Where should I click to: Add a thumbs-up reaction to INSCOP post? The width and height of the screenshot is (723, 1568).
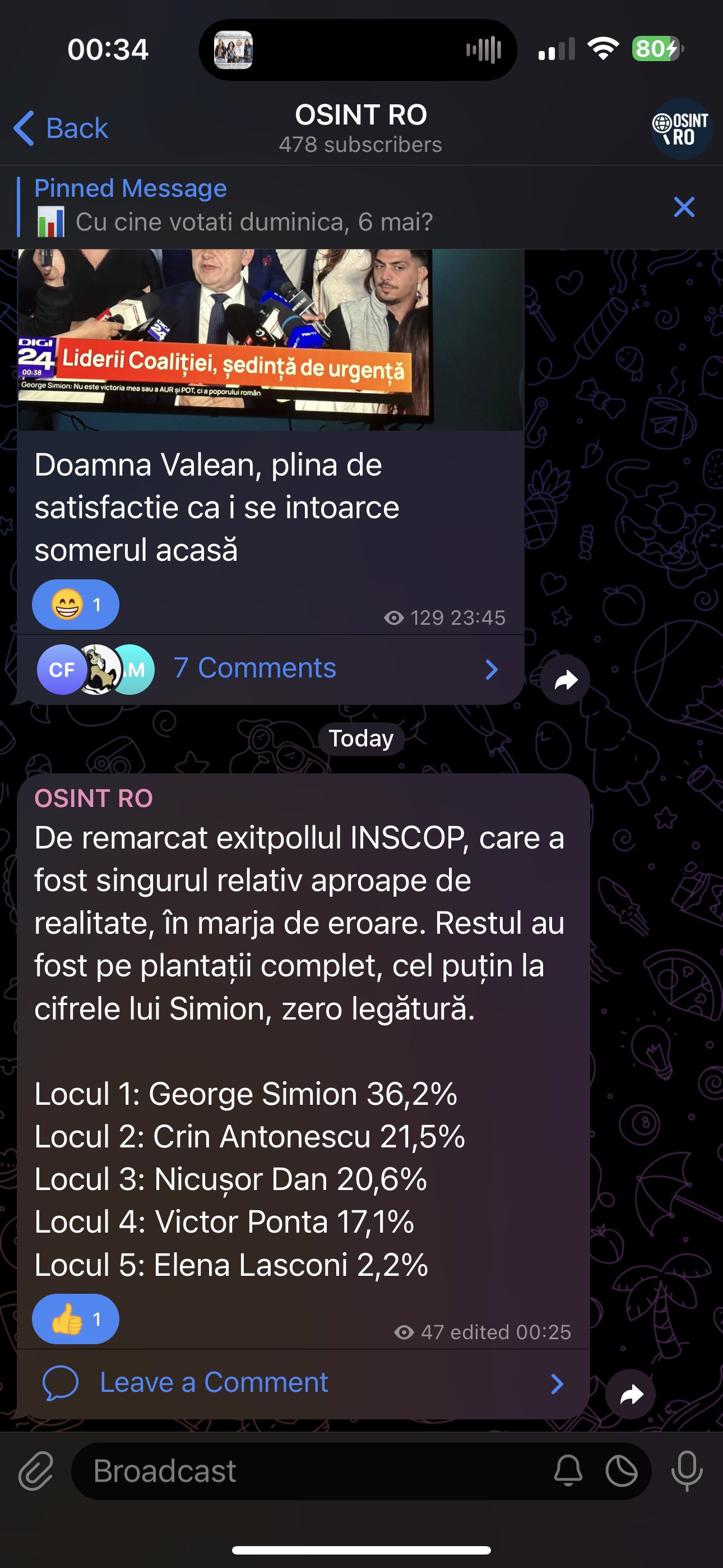[x=76, y=1319]
